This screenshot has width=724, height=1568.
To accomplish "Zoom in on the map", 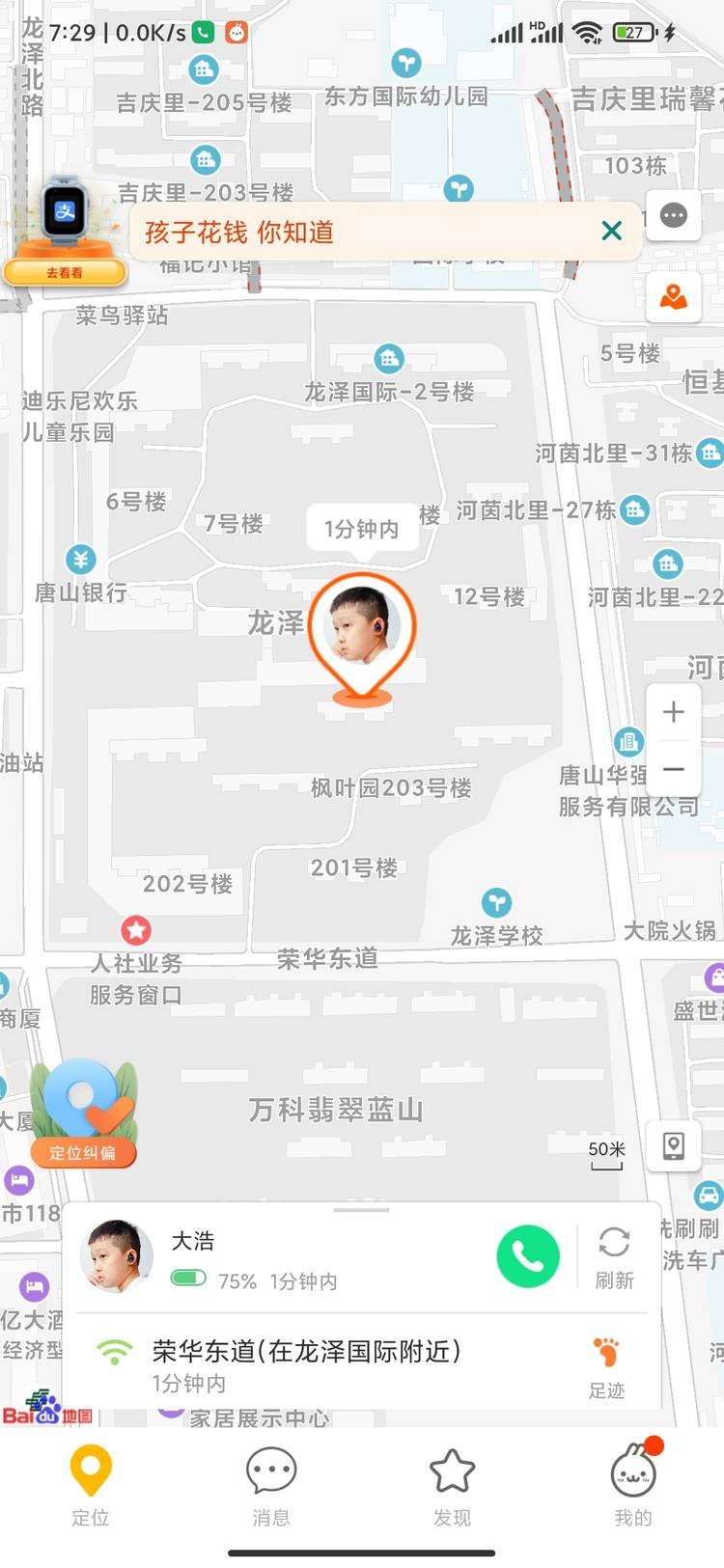I will (674, 712).
